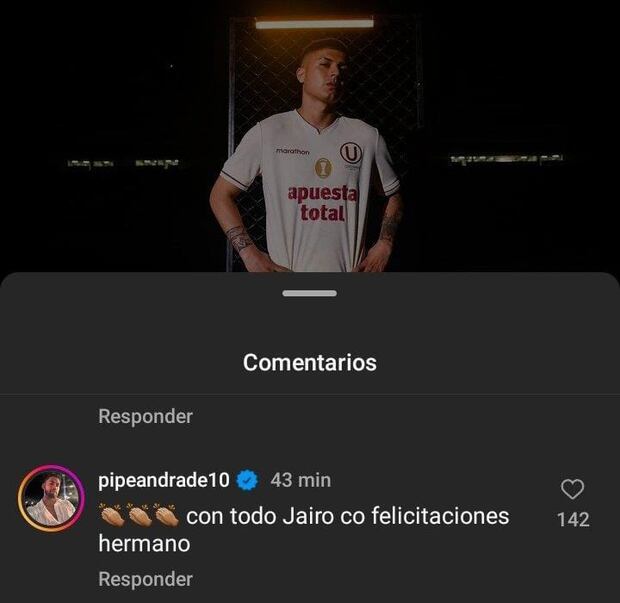620x603 pixels.
Task: Tap the comments sheet drag handle
Action: [310, 294]
